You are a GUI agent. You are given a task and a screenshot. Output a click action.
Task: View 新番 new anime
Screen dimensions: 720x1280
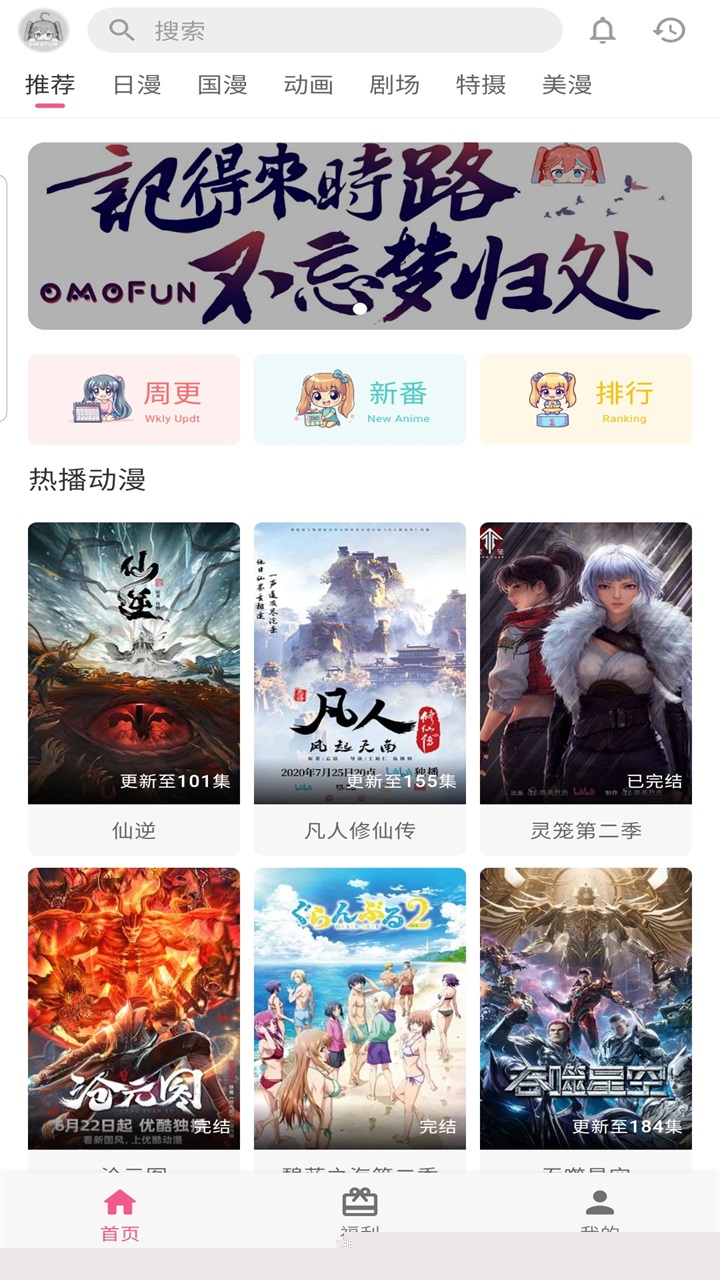click(x=360, y=399)
